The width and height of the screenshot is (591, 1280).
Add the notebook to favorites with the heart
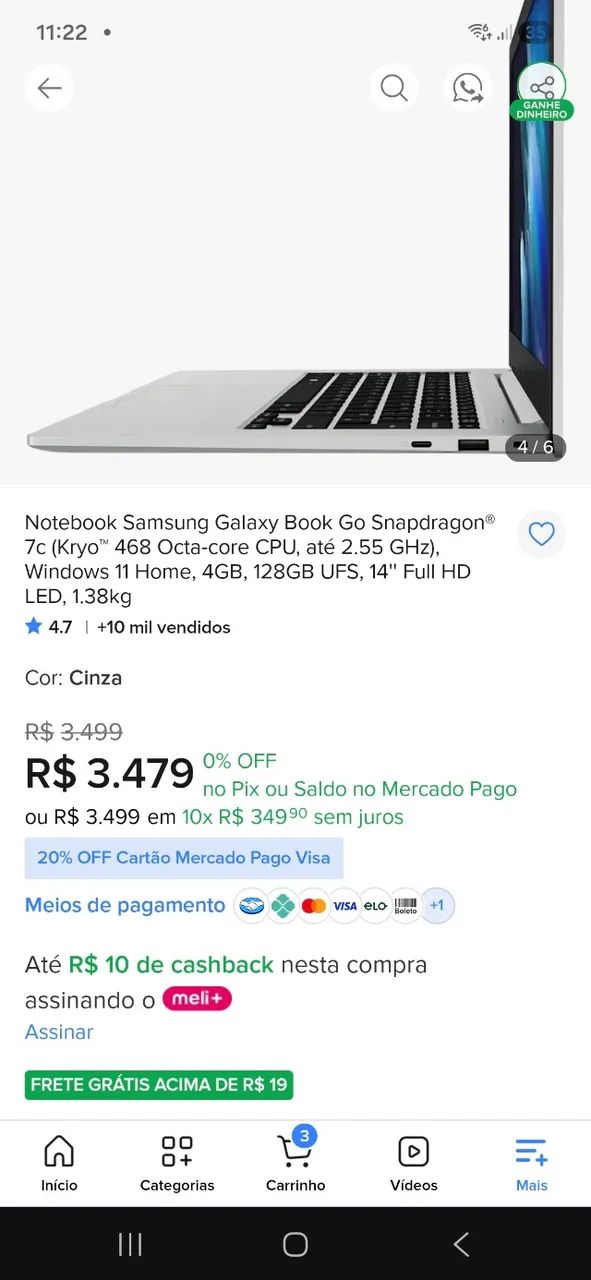click(541, 535)
